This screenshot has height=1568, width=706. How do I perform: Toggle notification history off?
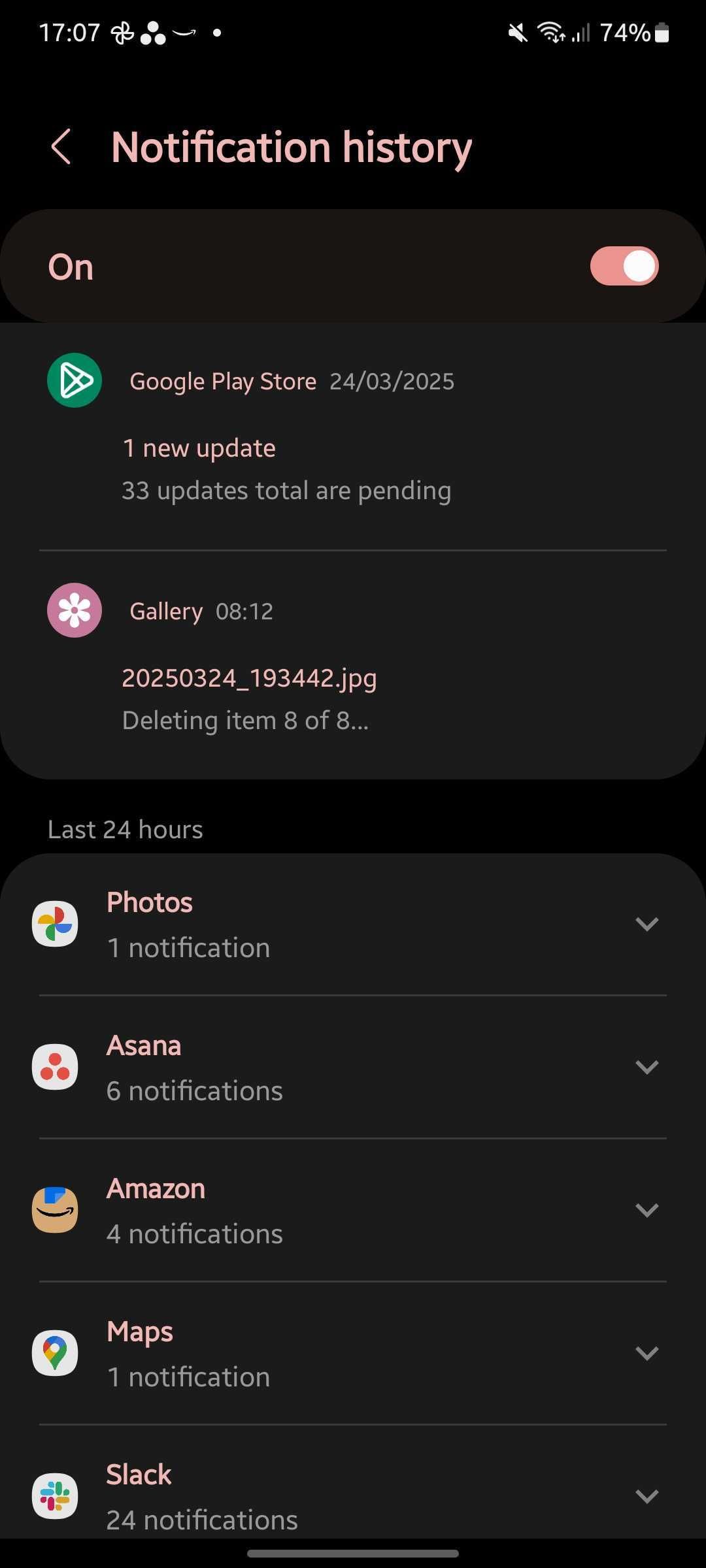click(624, 265)
